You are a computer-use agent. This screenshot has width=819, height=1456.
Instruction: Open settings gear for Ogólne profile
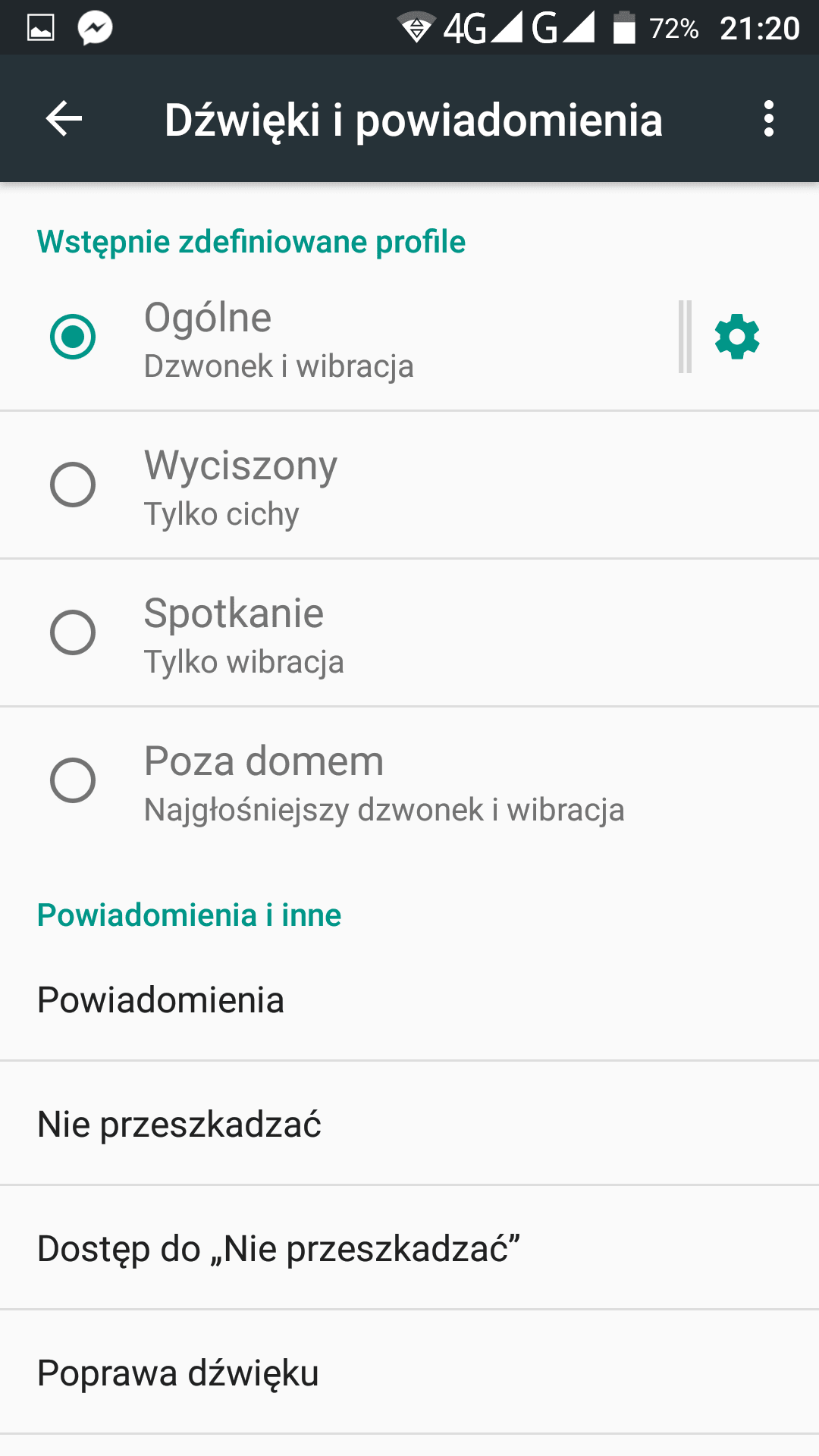(737, 337)
